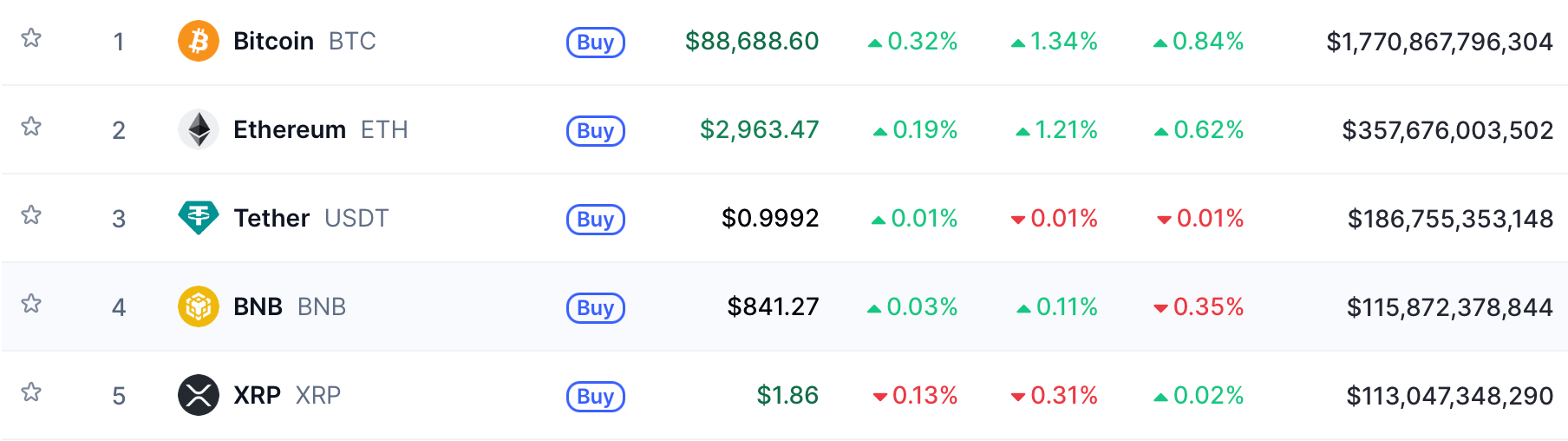View Ethereum ETH coin details
The width and height of the screenshot is (1568, 441).
click(289, 130)
